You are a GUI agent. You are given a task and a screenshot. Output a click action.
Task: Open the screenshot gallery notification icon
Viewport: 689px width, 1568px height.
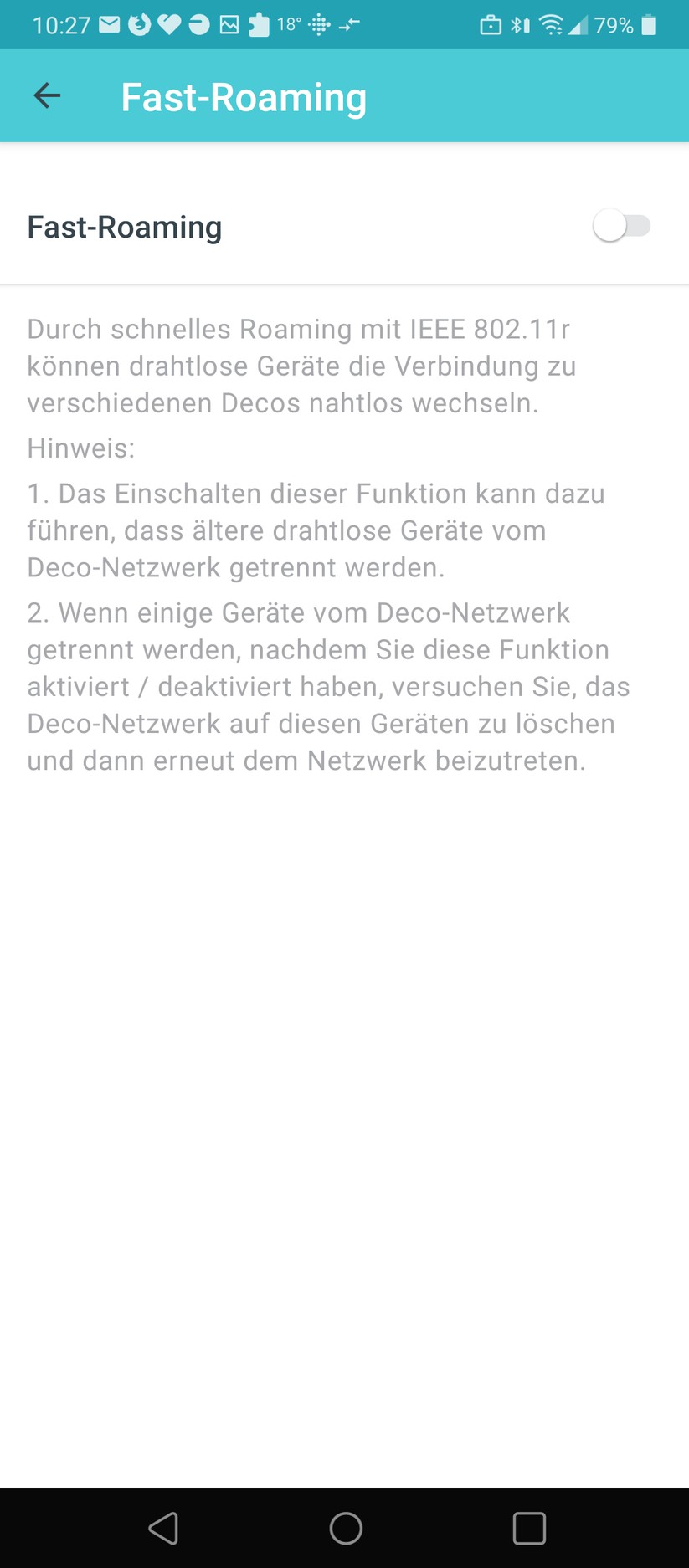pos(228,24)
